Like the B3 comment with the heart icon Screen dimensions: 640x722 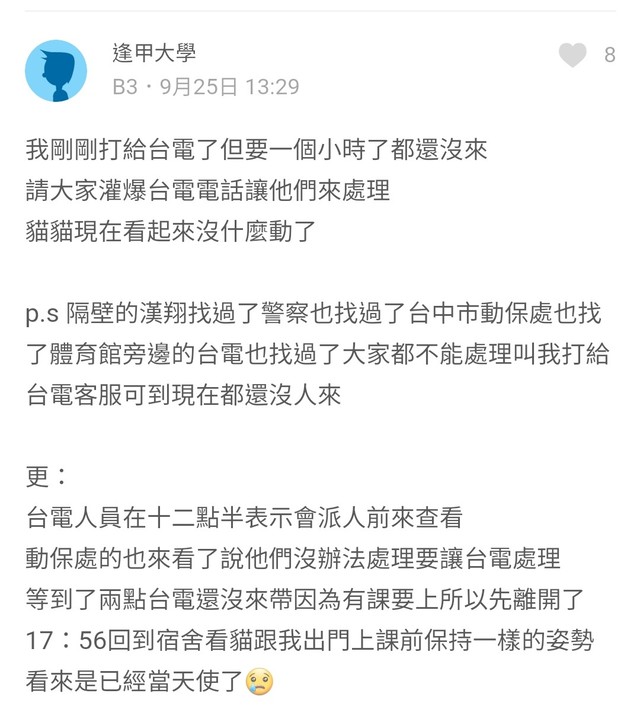572,56
